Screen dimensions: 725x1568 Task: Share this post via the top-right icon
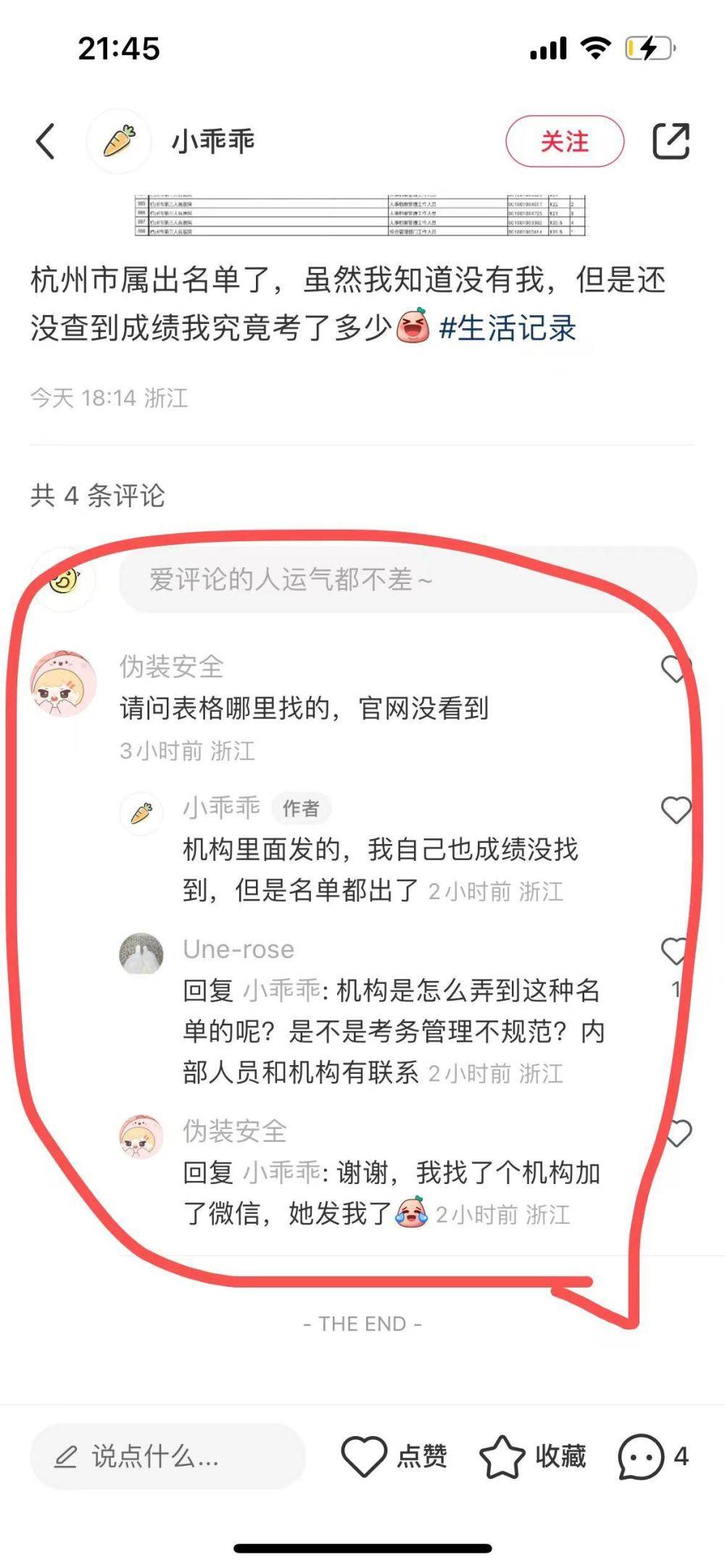671,141
